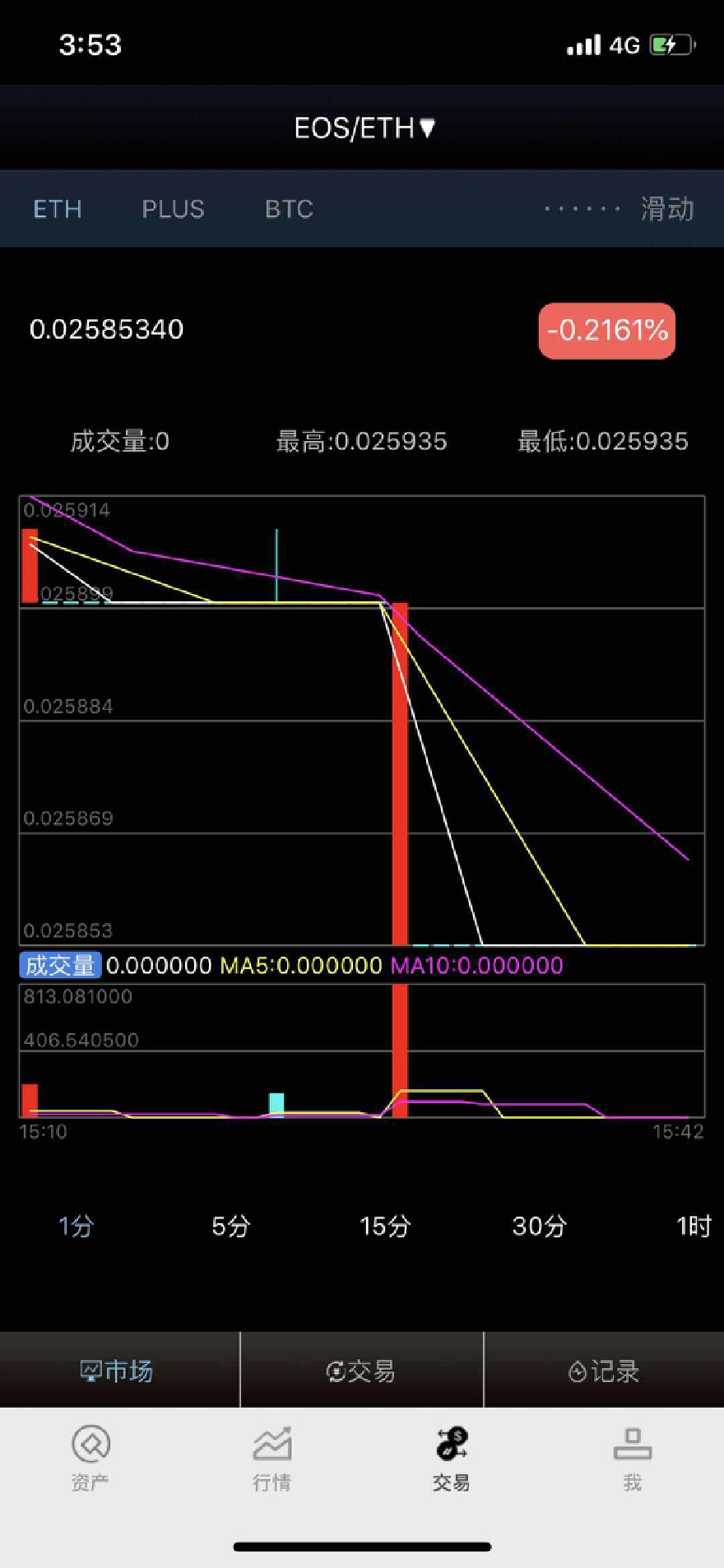Open the 市场 market section

pyautogui.click(x=117, y=1371)
